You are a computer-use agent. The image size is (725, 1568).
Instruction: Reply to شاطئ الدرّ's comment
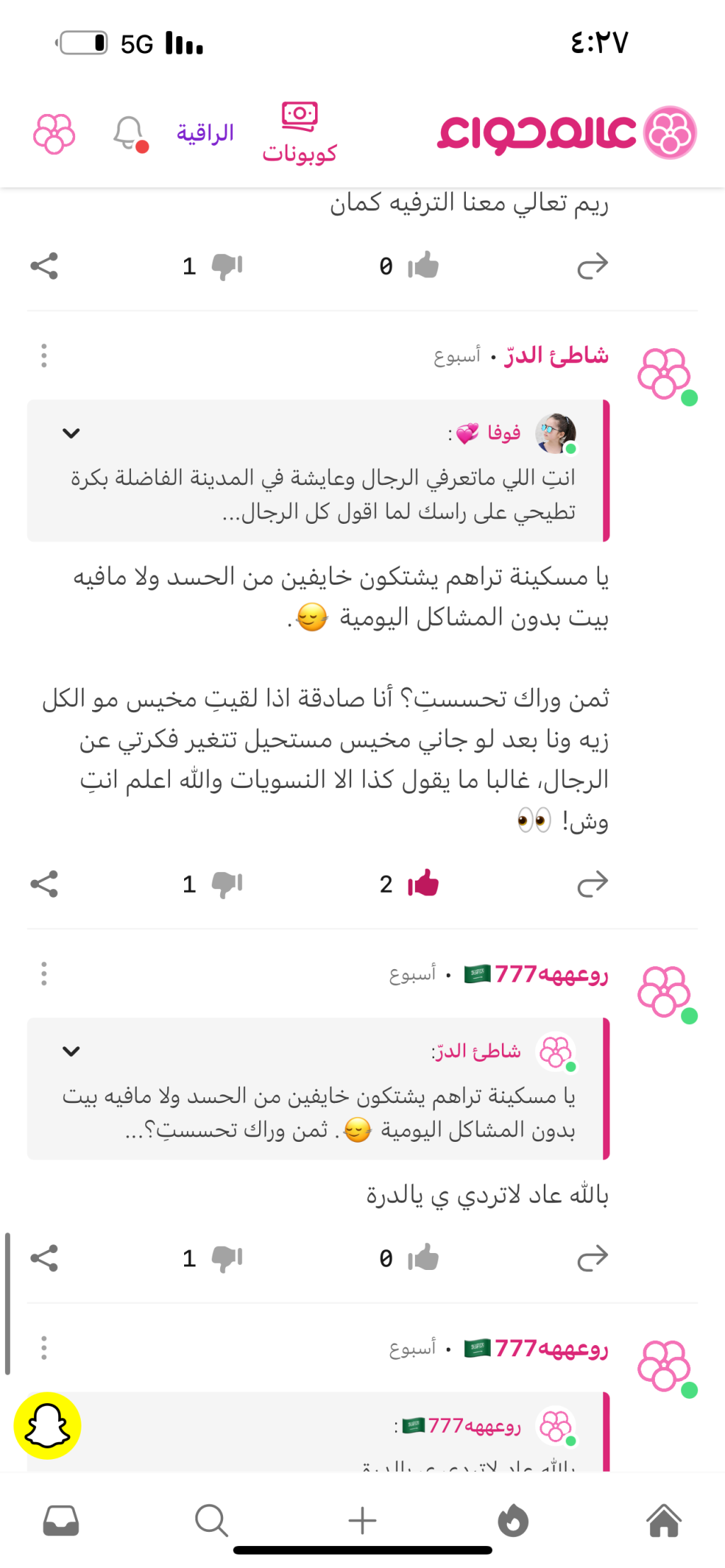(x=593, y=883)
